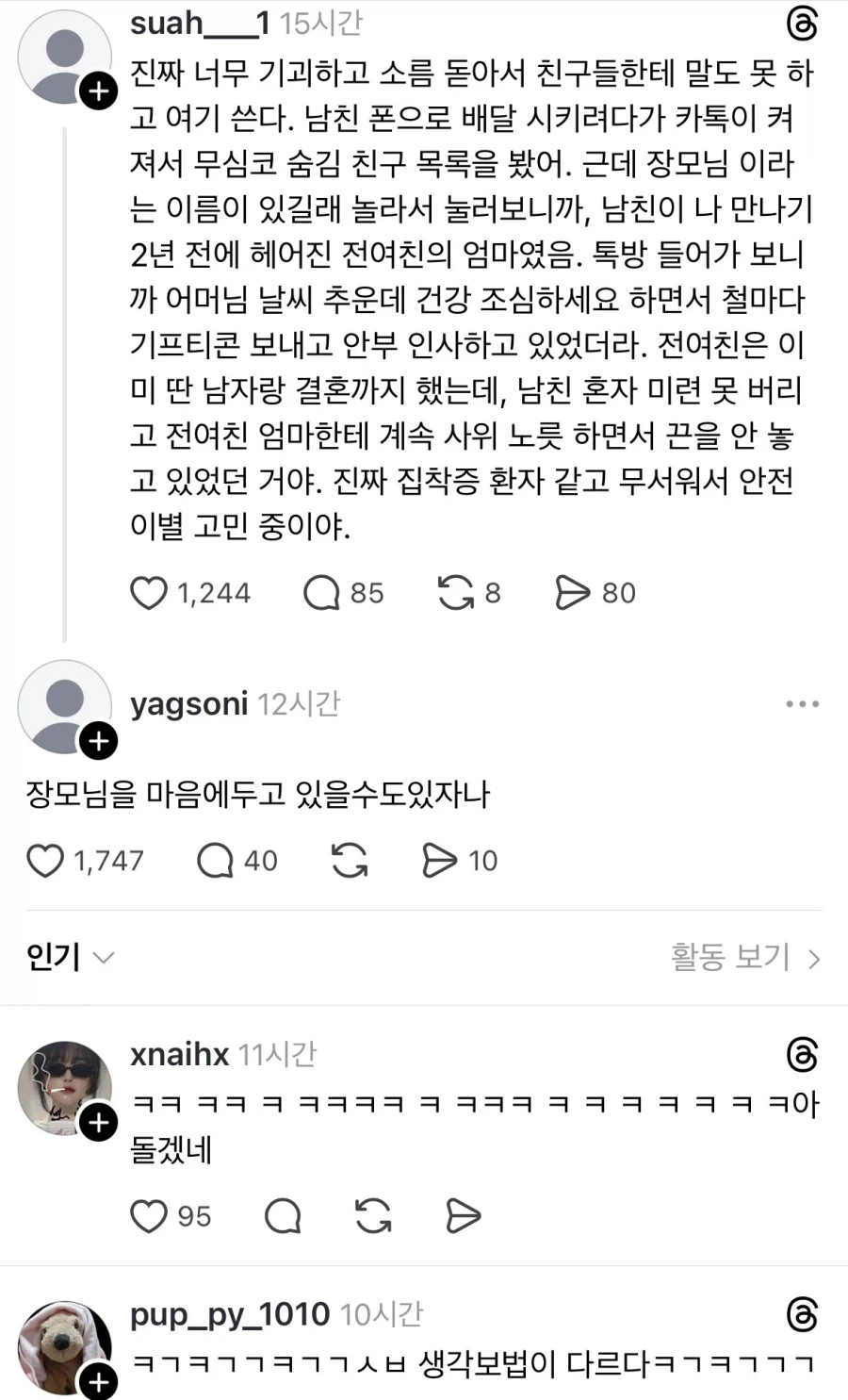Open the reply icon under xnaihx's comment
The image size is (848, 1400).
[284, 1216]
